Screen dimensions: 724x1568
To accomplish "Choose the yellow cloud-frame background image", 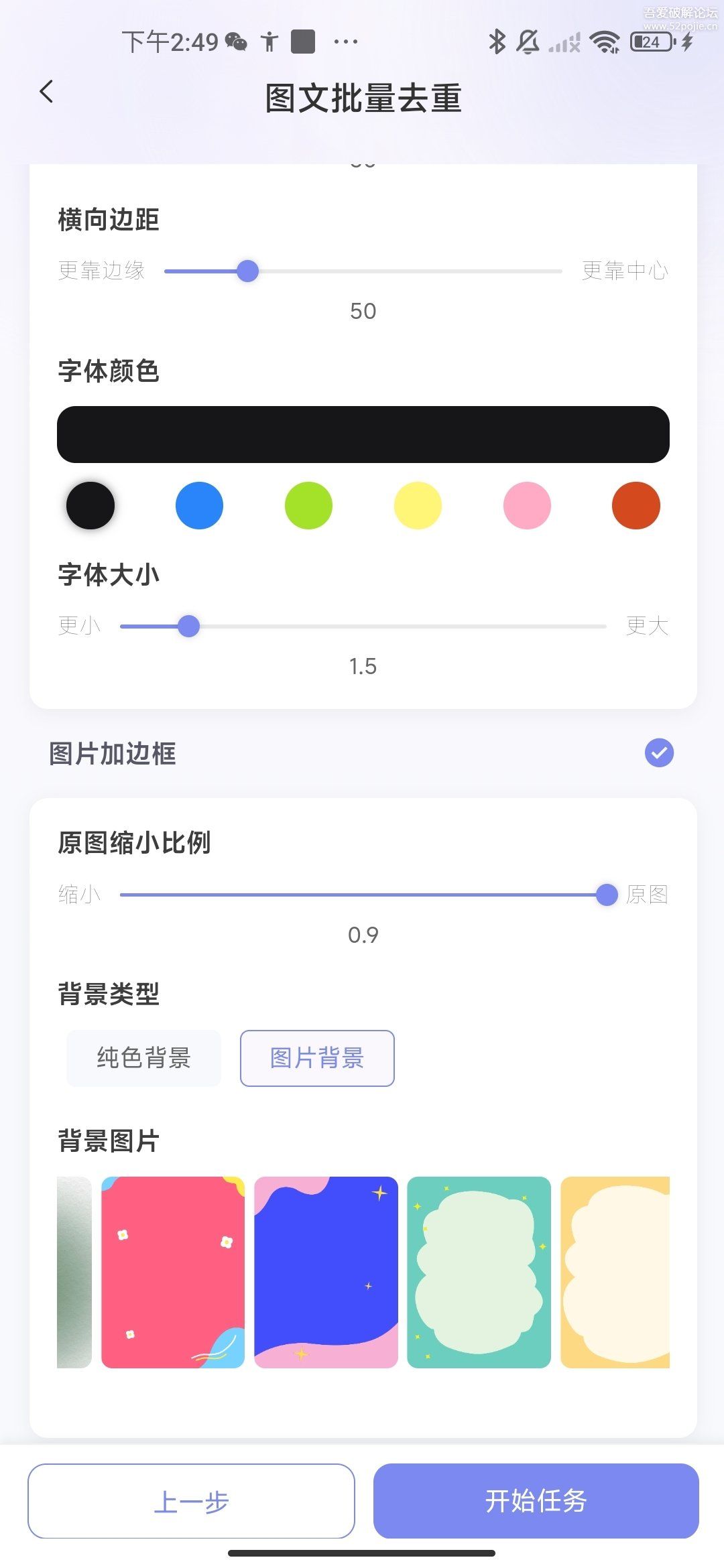I will pyautogui.click(x=615, y=1272).
